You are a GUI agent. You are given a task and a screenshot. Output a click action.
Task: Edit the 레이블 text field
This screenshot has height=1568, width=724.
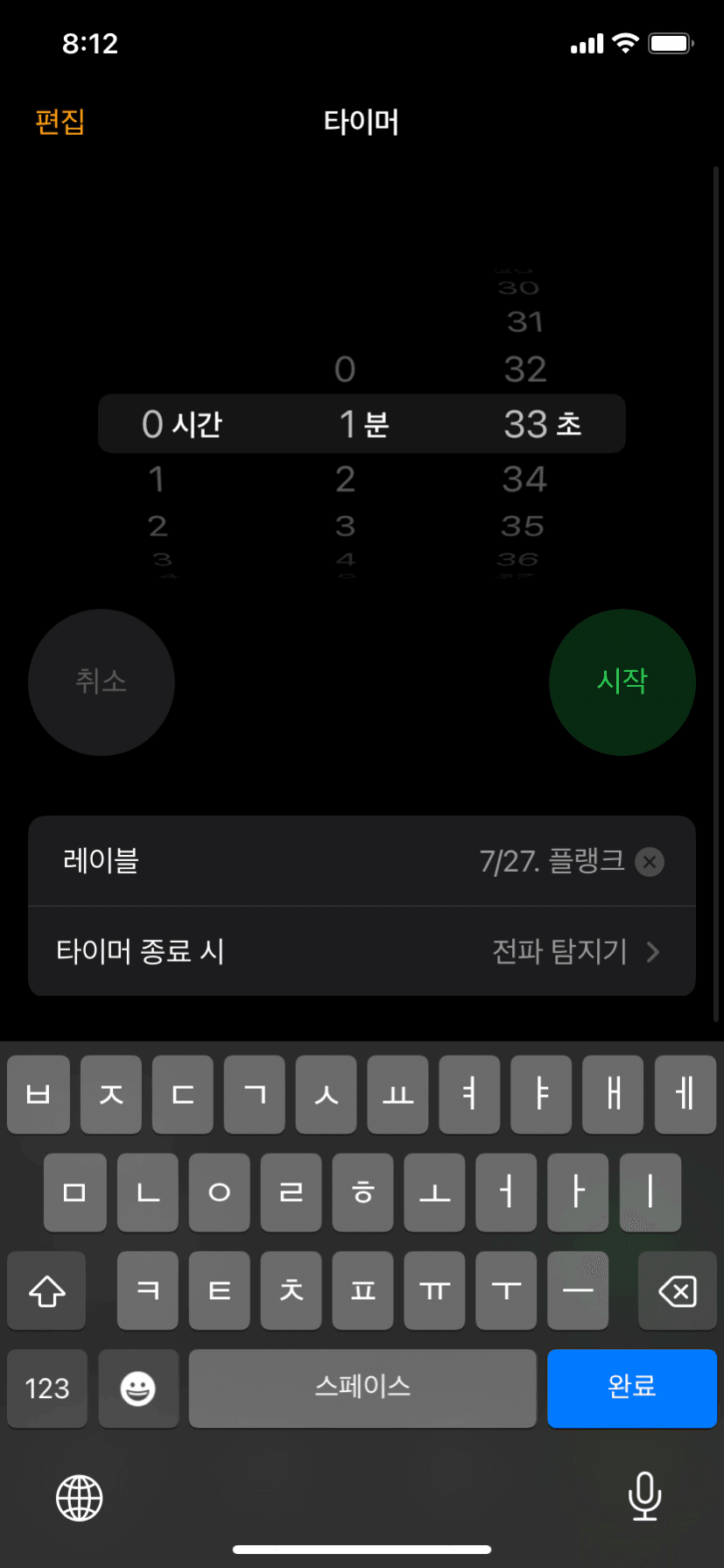pos(552,862)
